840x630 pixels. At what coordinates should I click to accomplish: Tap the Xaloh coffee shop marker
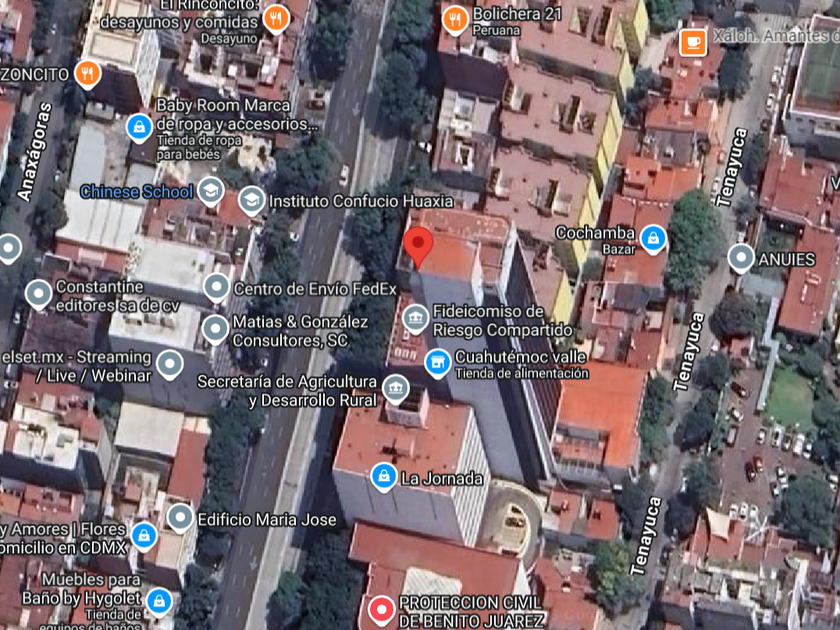[x=693, y=42]
